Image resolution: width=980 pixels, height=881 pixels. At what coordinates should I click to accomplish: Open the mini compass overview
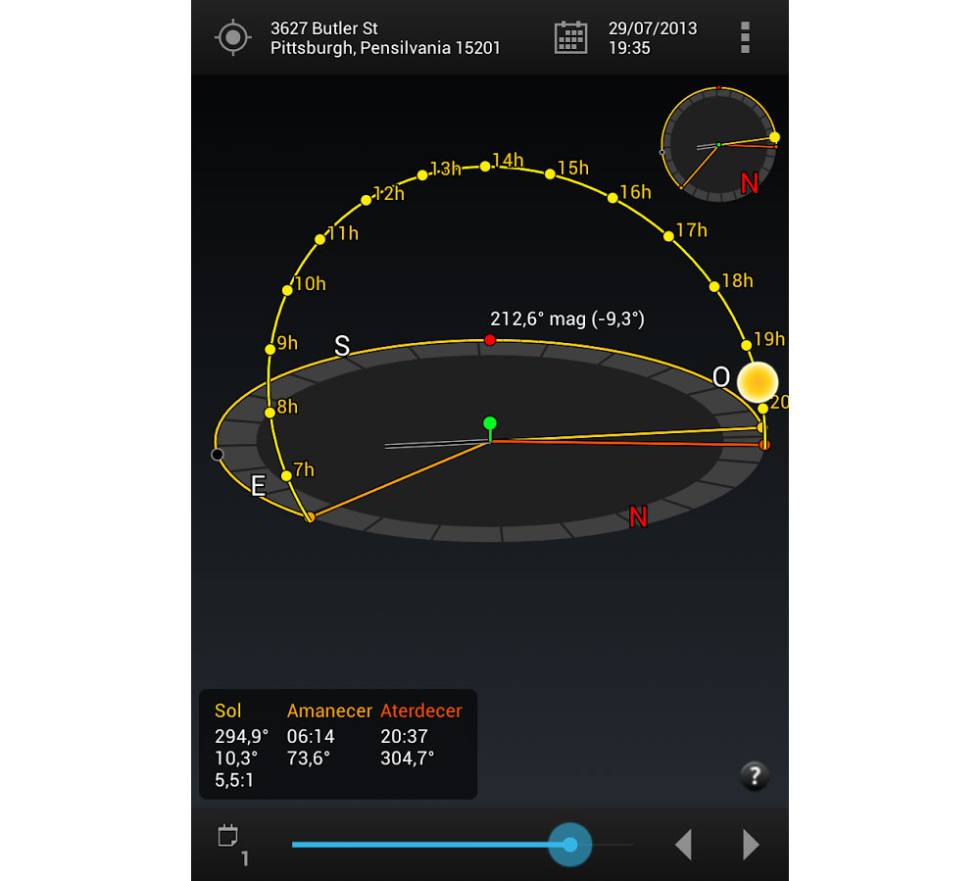719,144
